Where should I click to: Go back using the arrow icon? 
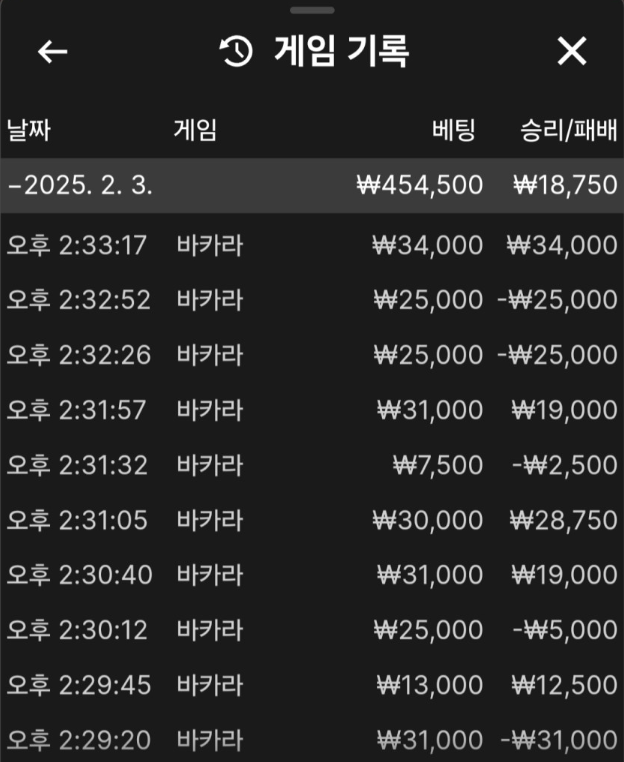click(52, 51)
